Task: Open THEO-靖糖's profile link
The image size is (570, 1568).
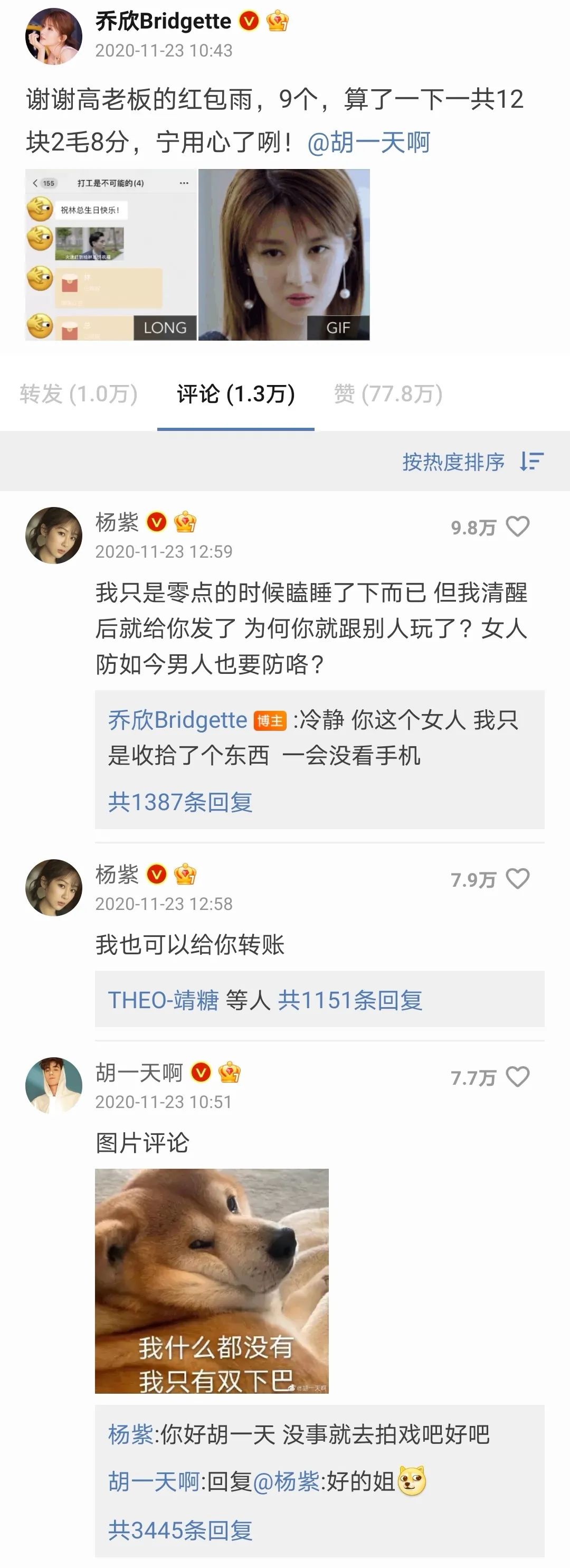Action: (163, 1000)
